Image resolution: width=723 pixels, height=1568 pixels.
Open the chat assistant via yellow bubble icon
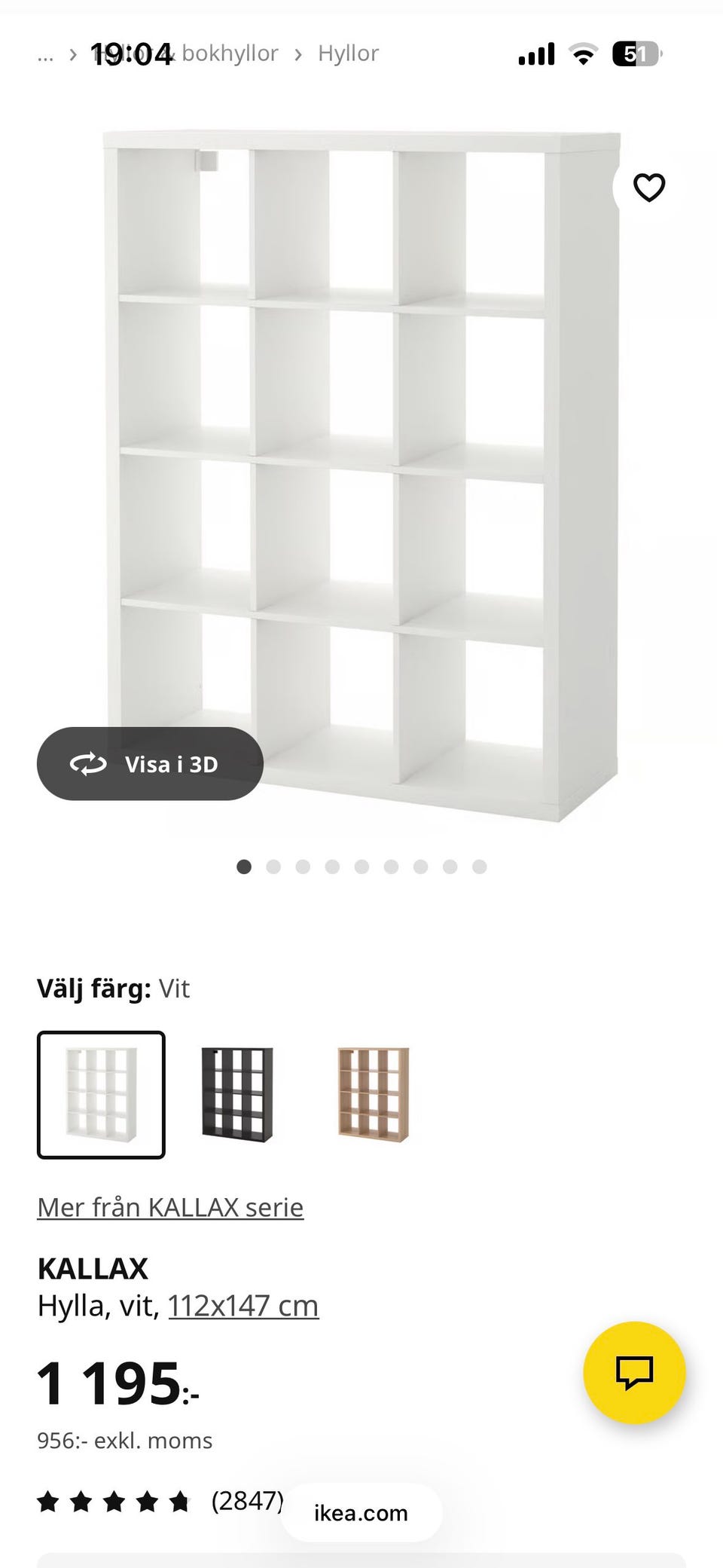coord(635,1373)
